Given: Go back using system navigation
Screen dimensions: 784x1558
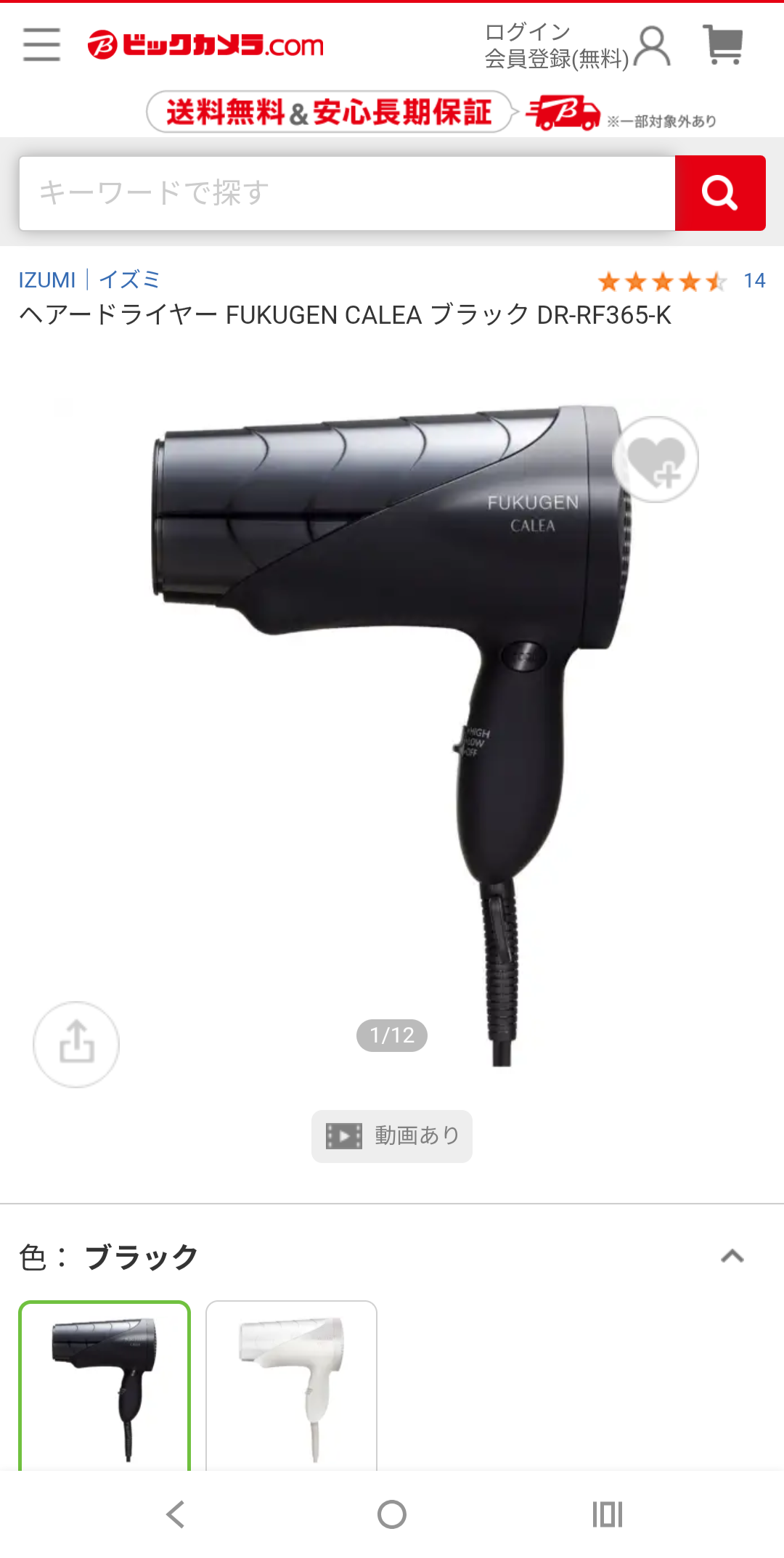Looking at the screenshot, I should (176, 1514).
